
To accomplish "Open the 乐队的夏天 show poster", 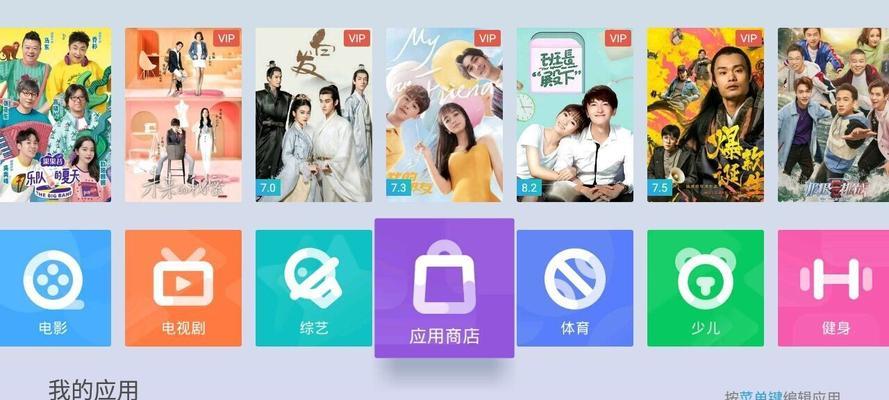I will coord(54,114).
